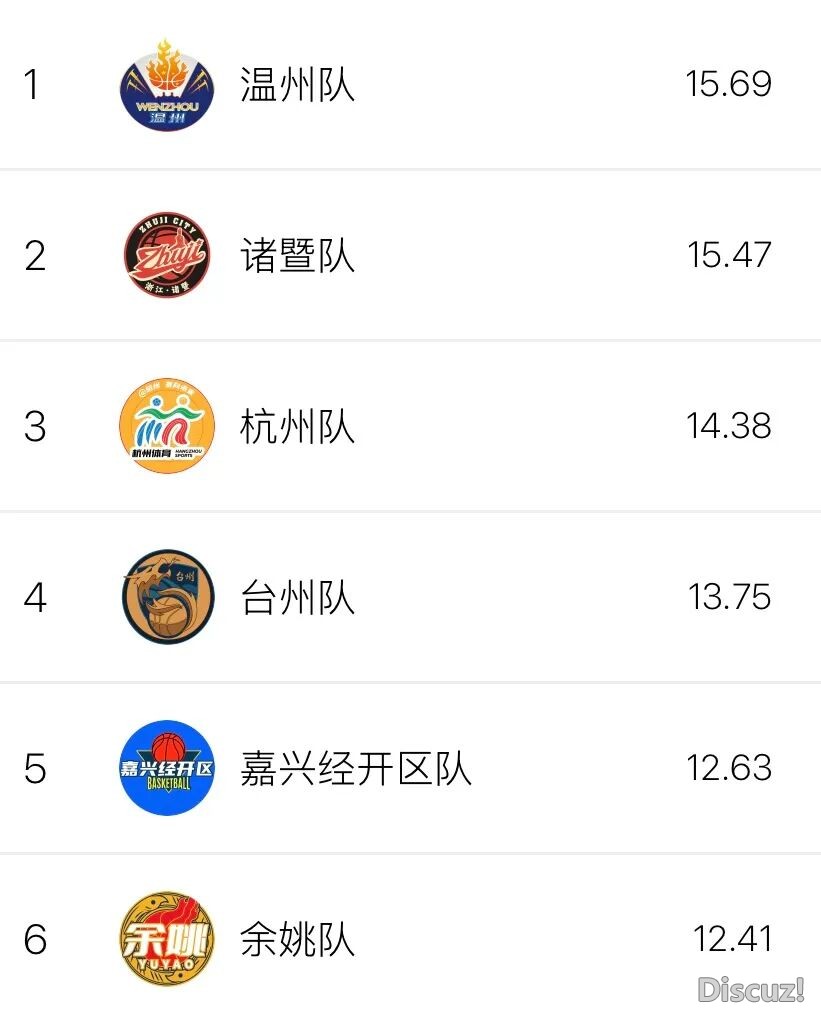Open 嘉兴经开区队 team details
This screenshot has height=1014, width=821.
click(355, 769)
